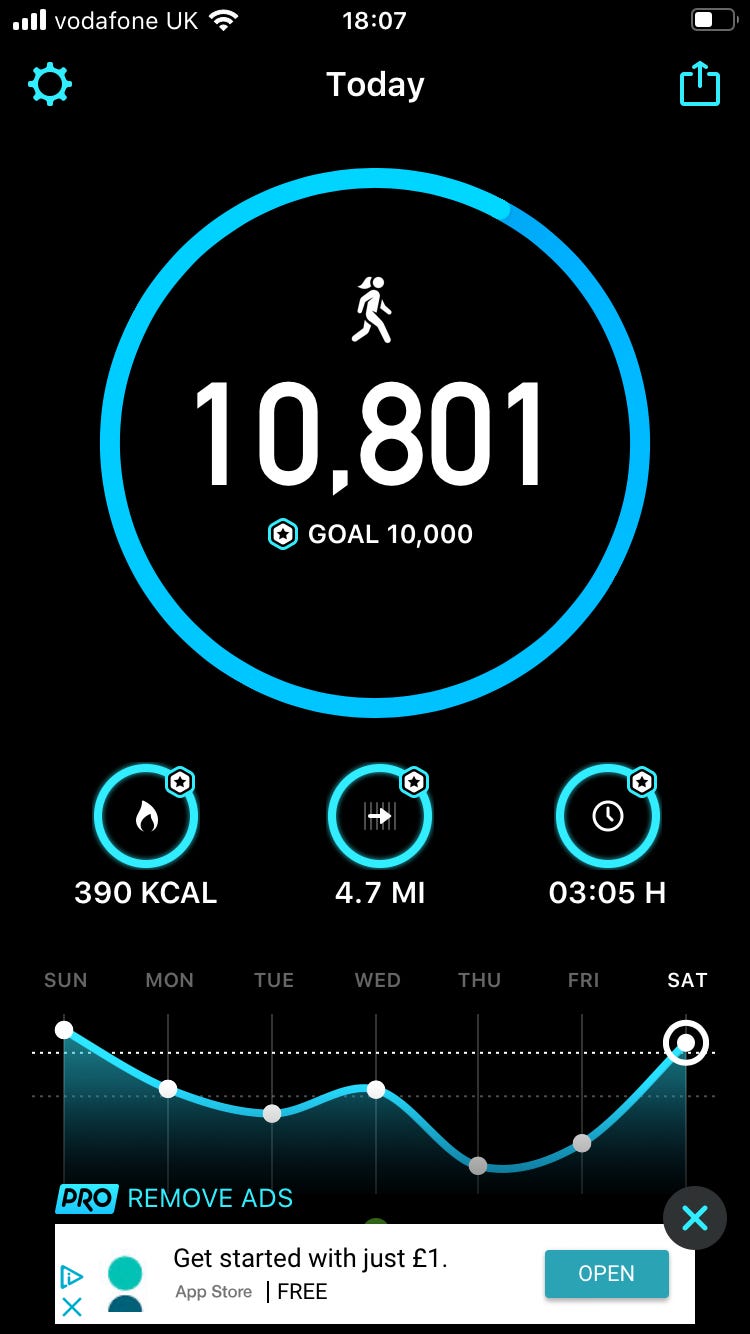Open the settings gear
This screenshot has width=750, height=1334.
pyautogui.click(x=50, y=85)
